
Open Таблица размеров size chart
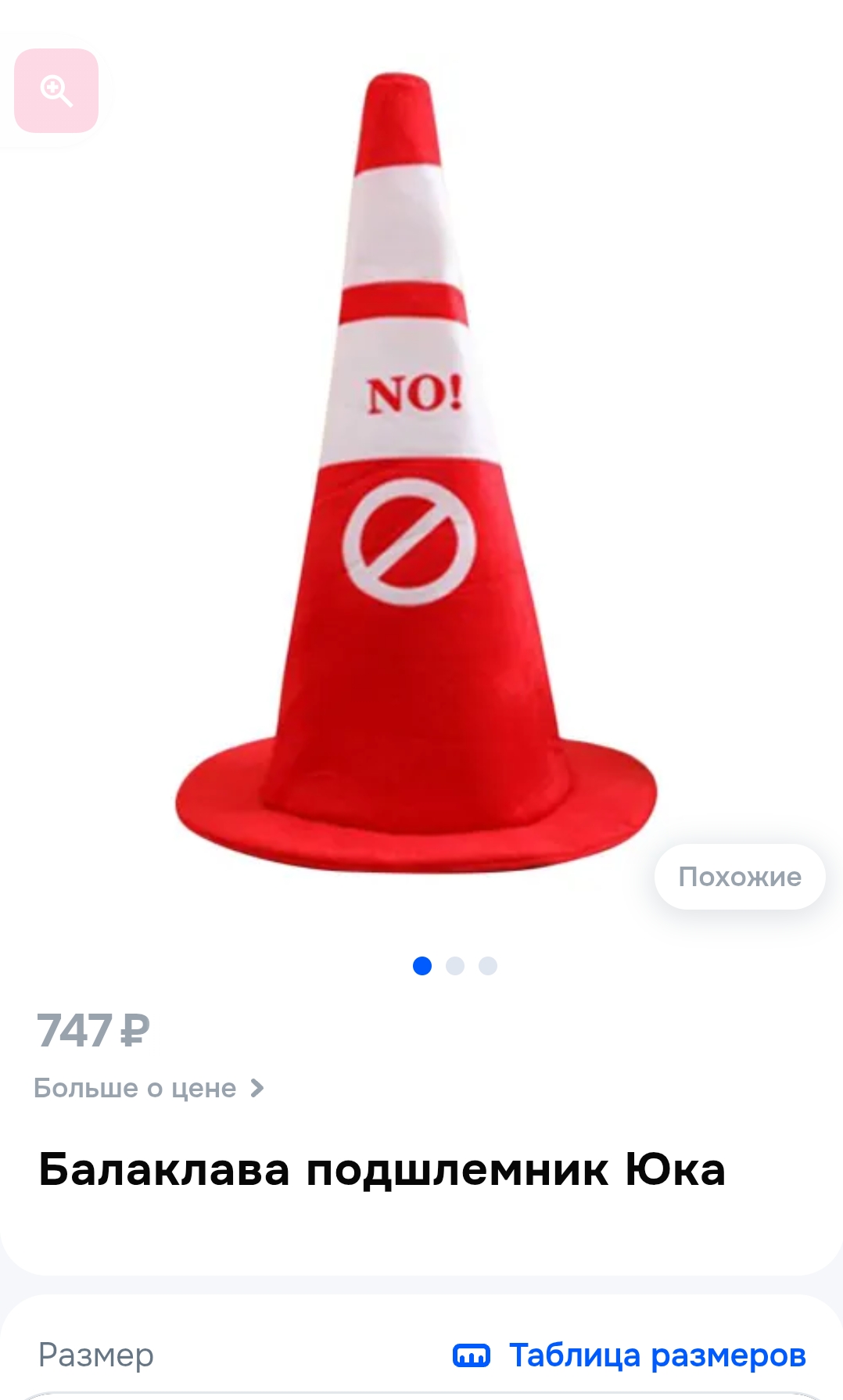tap(630, 1355)
